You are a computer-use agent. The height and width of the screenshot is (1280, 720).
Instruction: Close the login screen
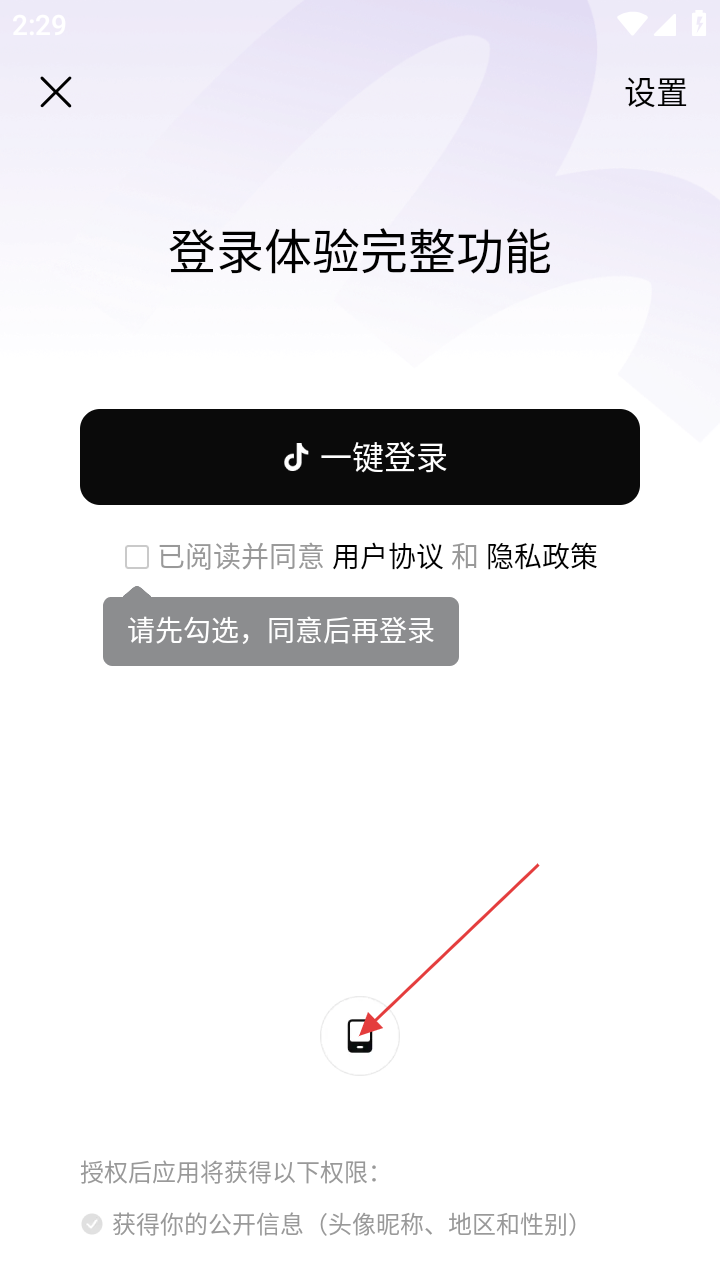point(56,92)
